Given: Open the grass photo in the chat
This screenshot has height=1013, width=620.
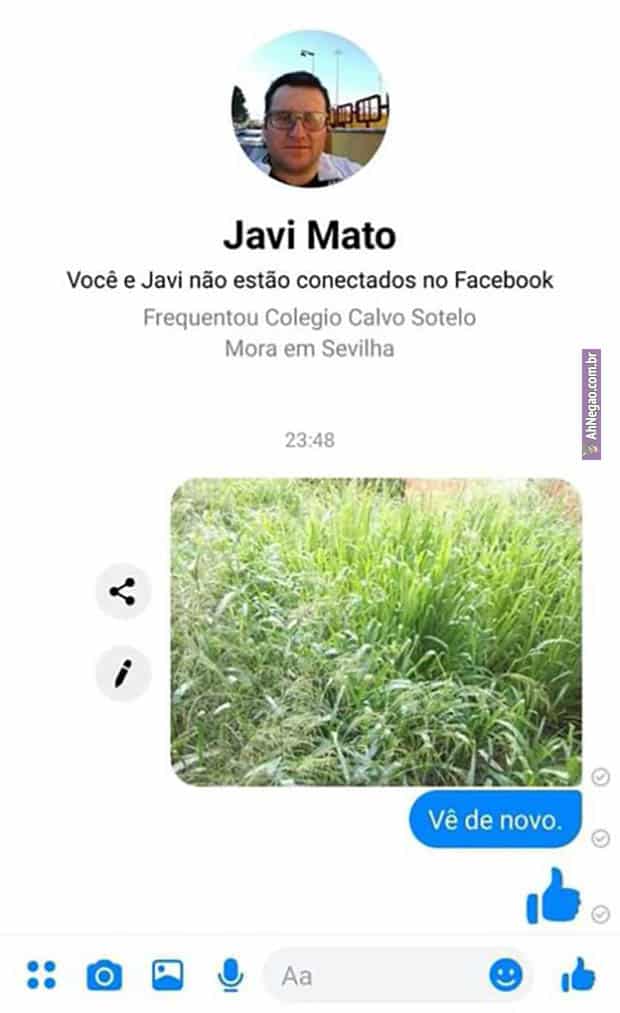Looking at the screenshot, I should [x=376, y=632].
